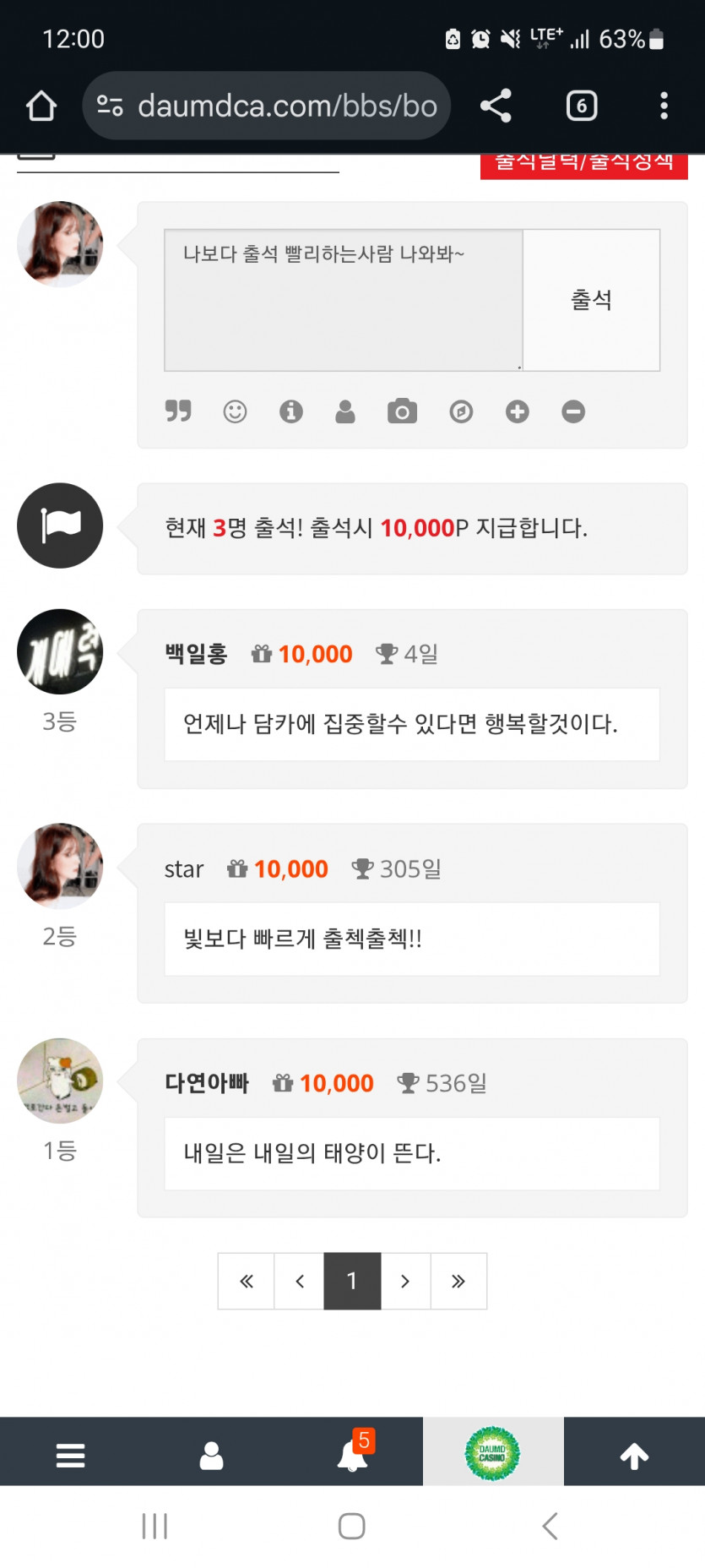Screen dimensions: 705x1568
Task: Click the info icon in comment toolbar
Action: [x=290, y=411]
